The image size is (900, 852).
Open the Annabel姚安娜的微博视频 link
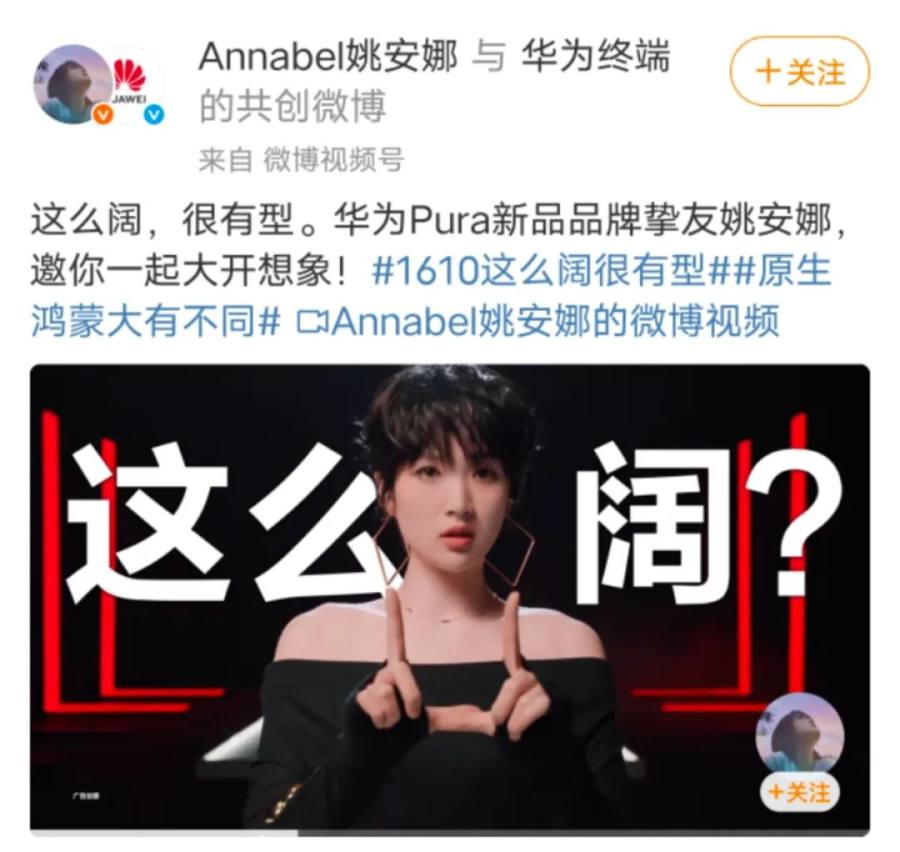click(x=538, y=322)
